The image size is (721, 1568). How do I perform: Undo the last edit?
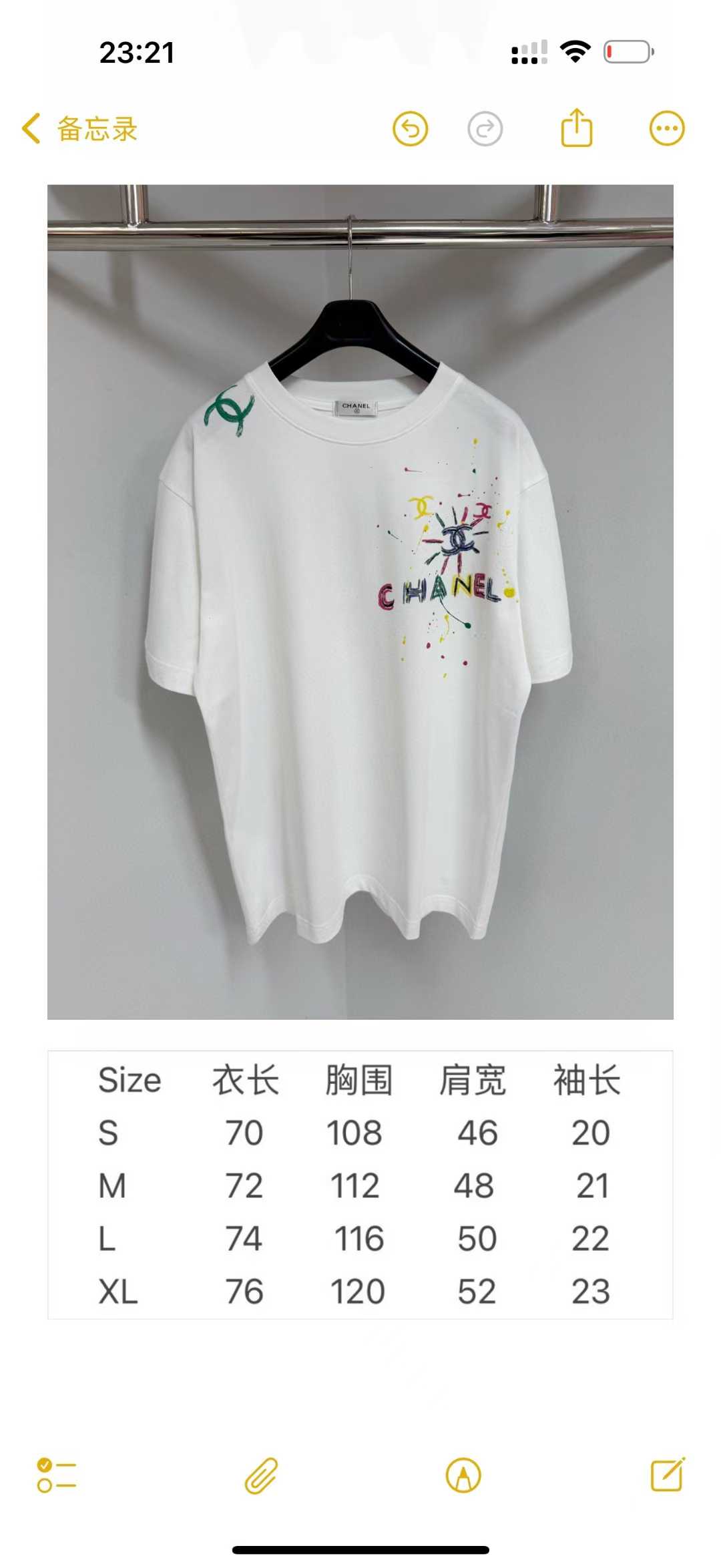tap(410, 129)
